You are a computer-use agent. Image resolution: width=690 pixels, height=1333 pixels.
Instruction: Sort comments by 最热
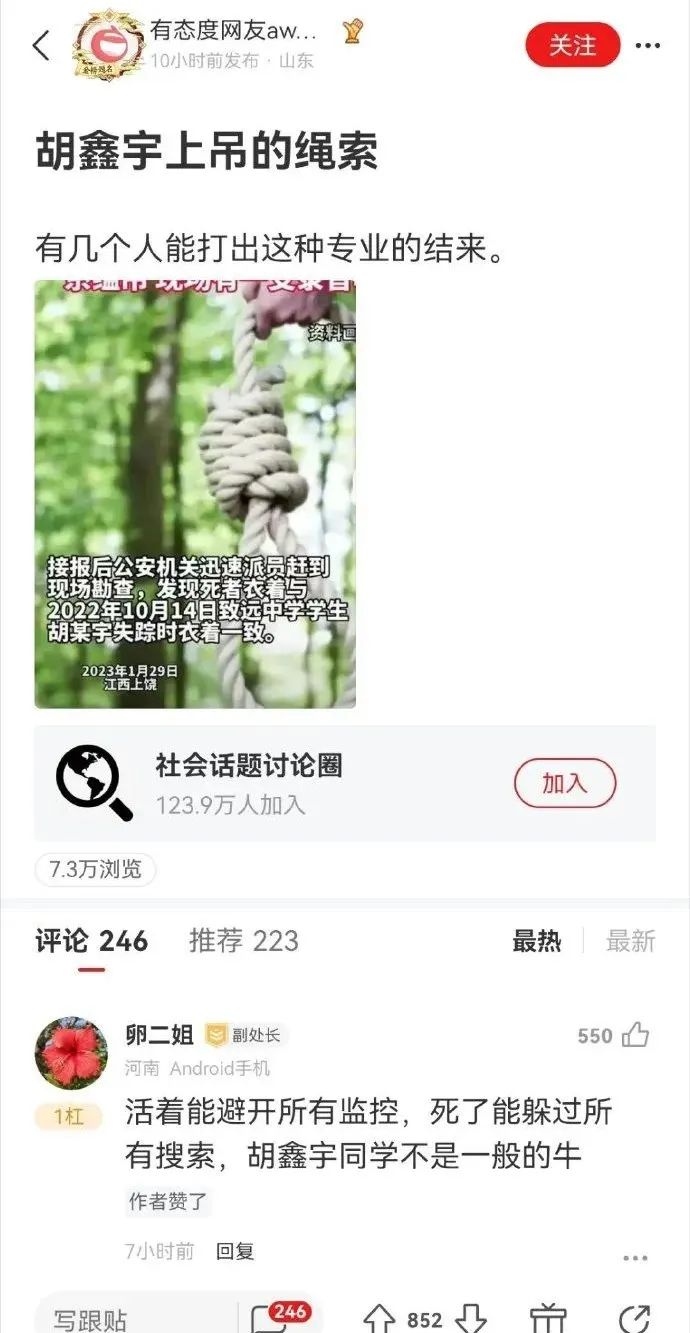point(537,941)
